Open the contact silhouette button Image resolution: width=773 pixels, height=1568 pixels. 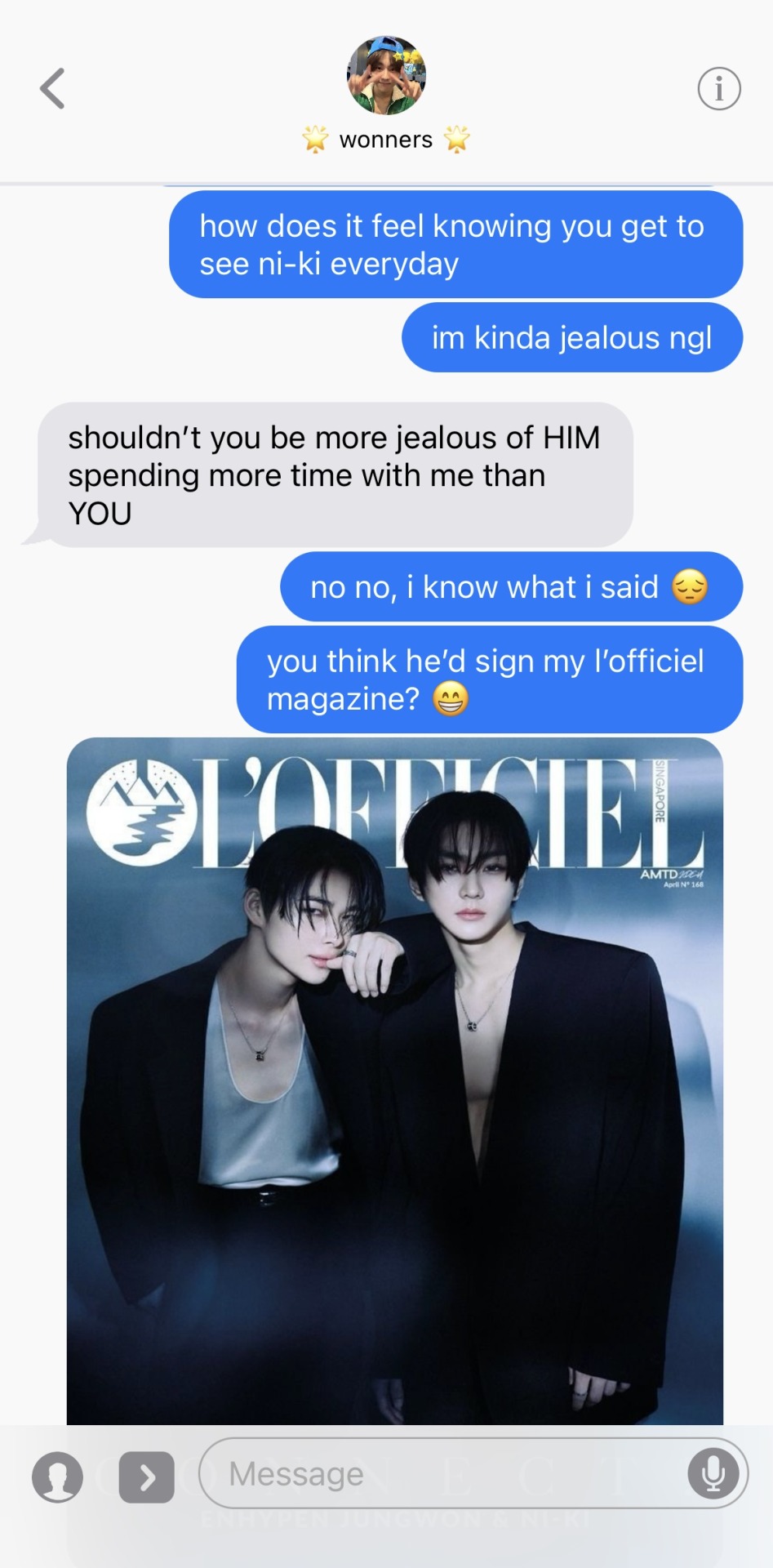pos(57,1477)
